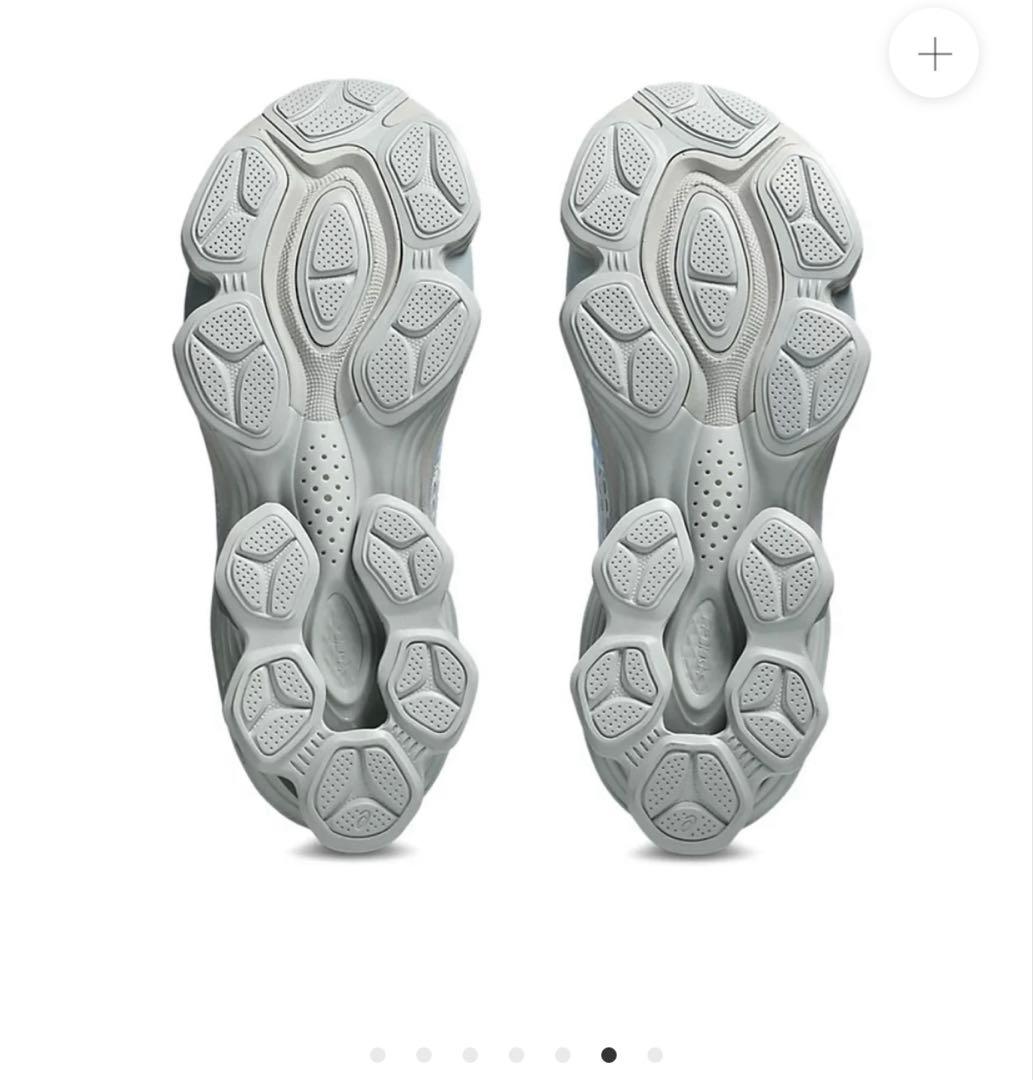The image size is (1033, 1080).
Task: Tap the plus button to enlarge image
Action: [934, 54]
